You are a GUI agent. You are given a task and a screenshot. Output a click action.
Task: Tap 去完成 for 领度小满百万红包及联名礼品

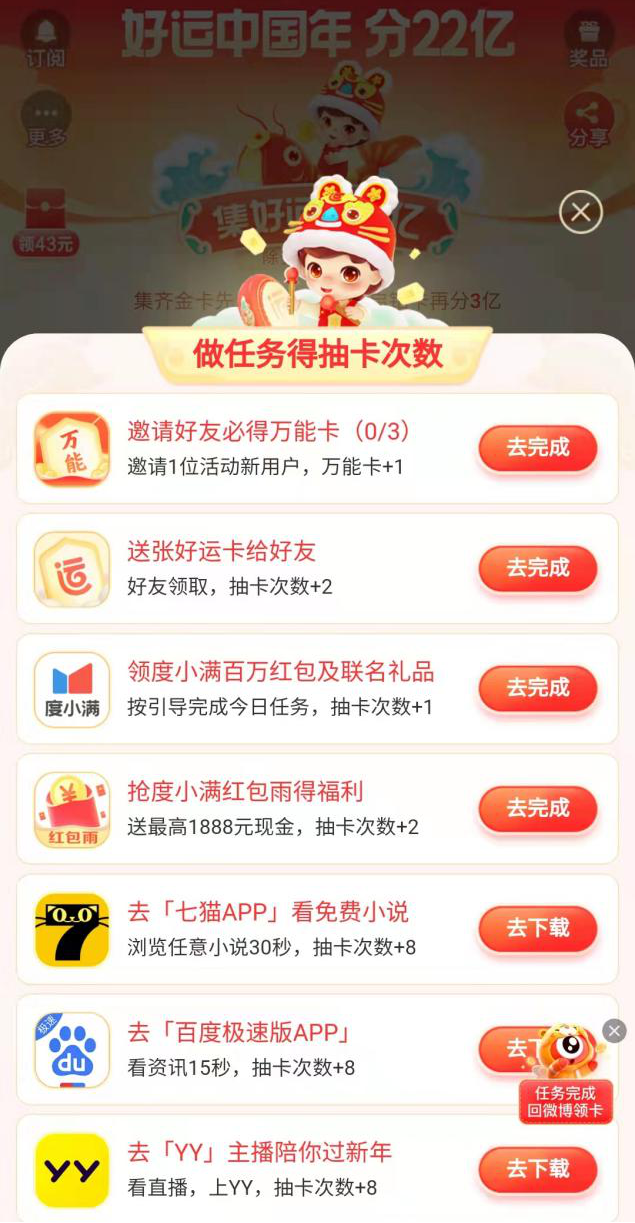538,688
